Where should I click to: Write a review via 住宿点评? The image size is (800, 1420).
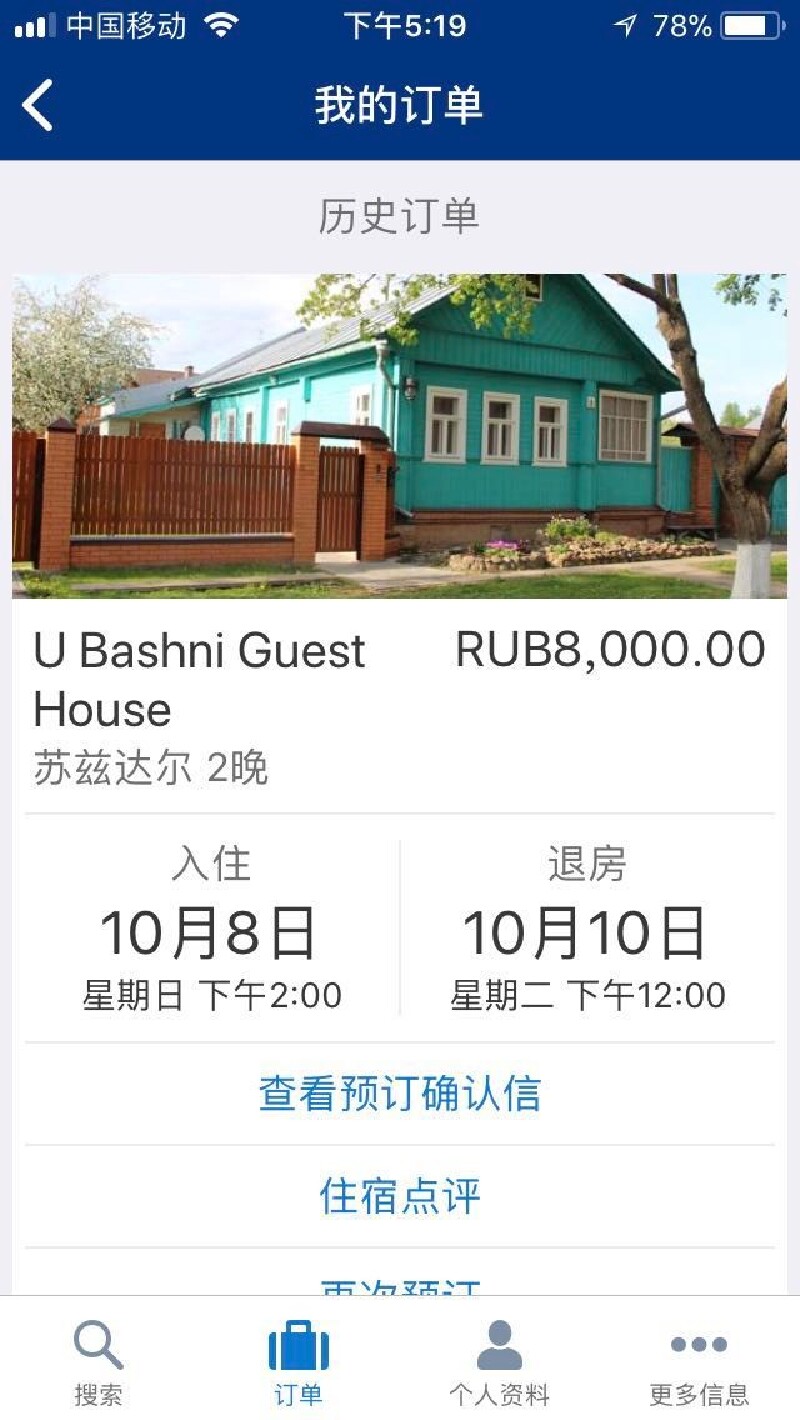(x=399, y=1196)
